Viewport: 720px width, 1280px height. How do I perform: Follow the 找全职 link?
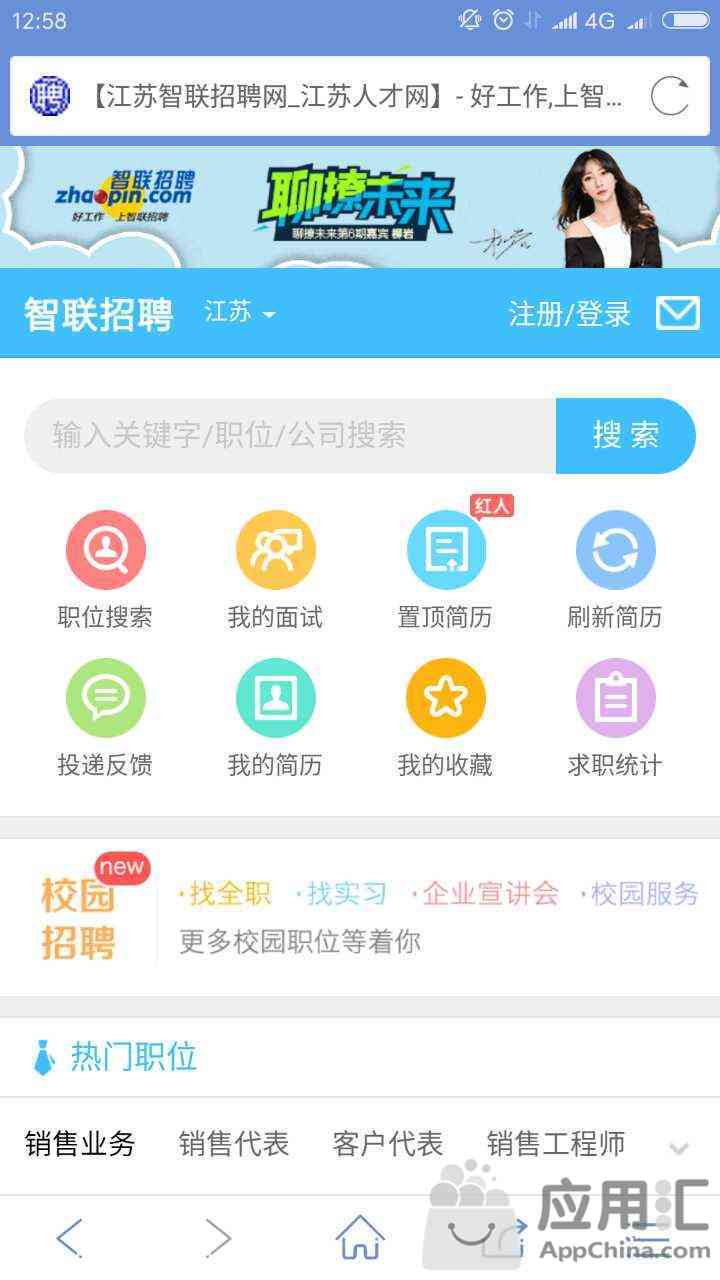coord(229,893)
